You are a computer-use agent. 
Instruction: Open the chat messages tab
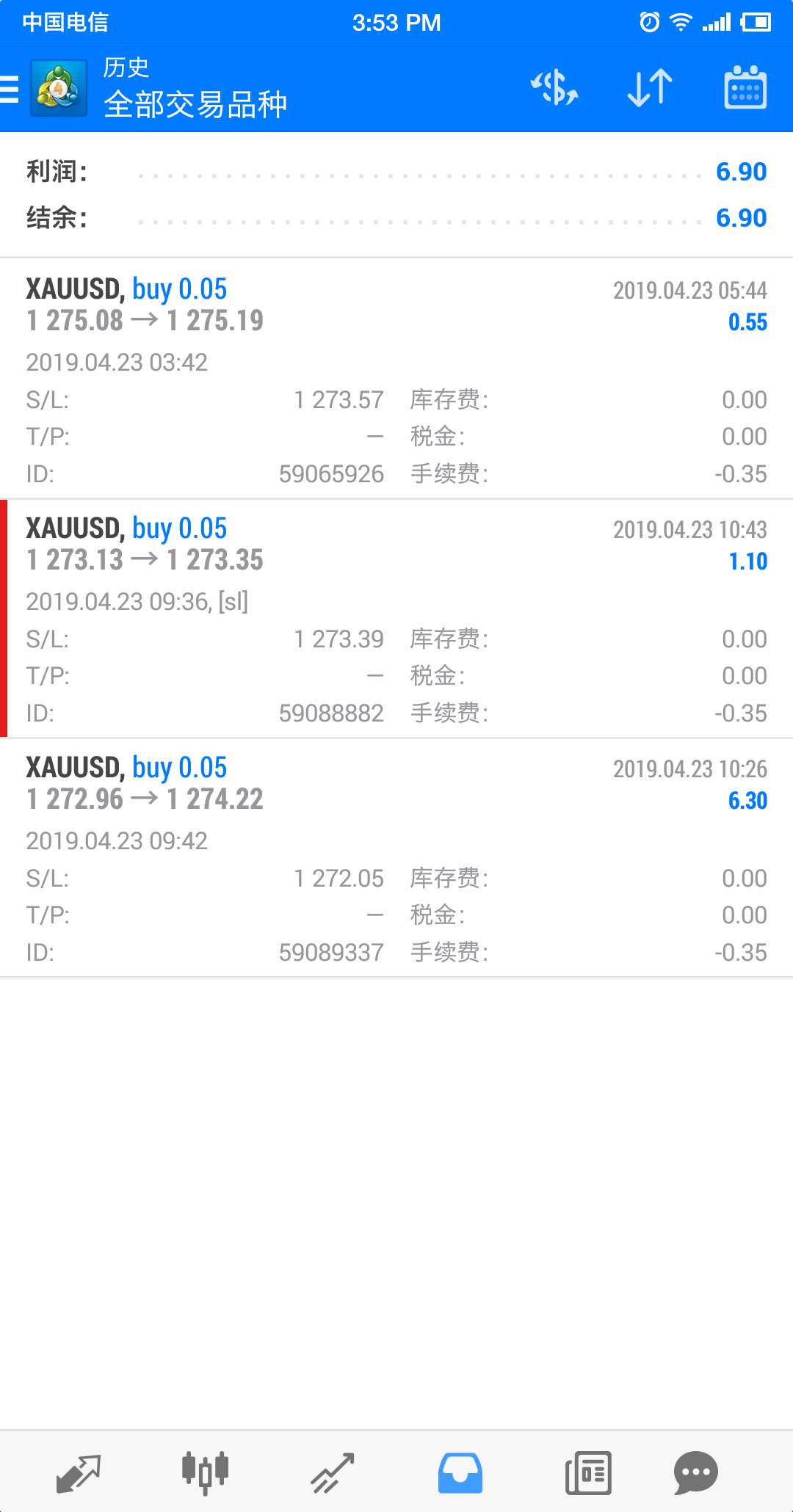(x=695, y=1472)
